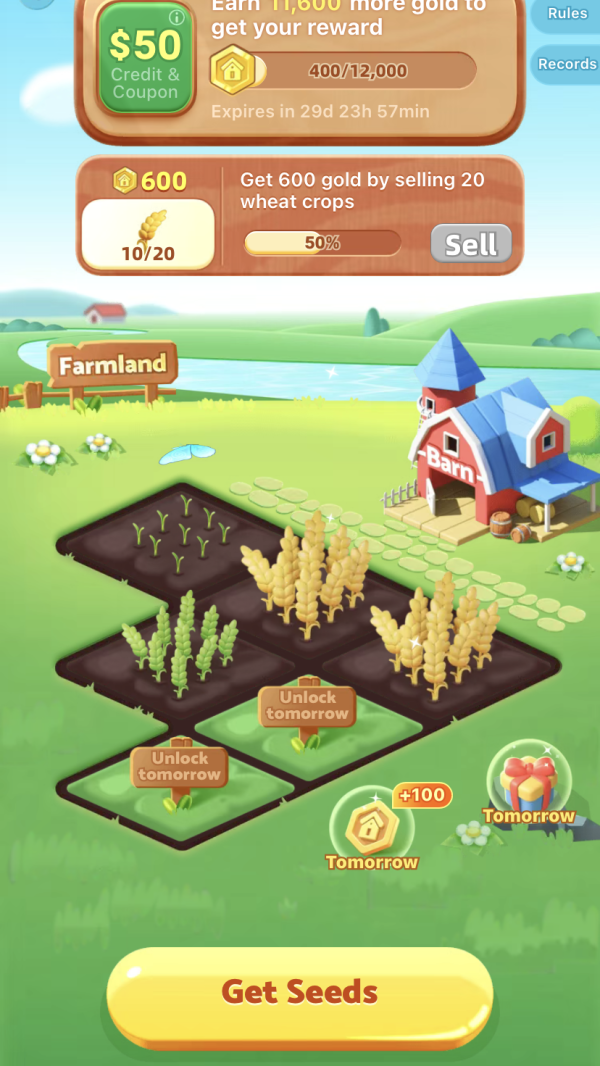Open the Rules page
The width and height of the screenshot is (600, 1066).
(567, 14)
